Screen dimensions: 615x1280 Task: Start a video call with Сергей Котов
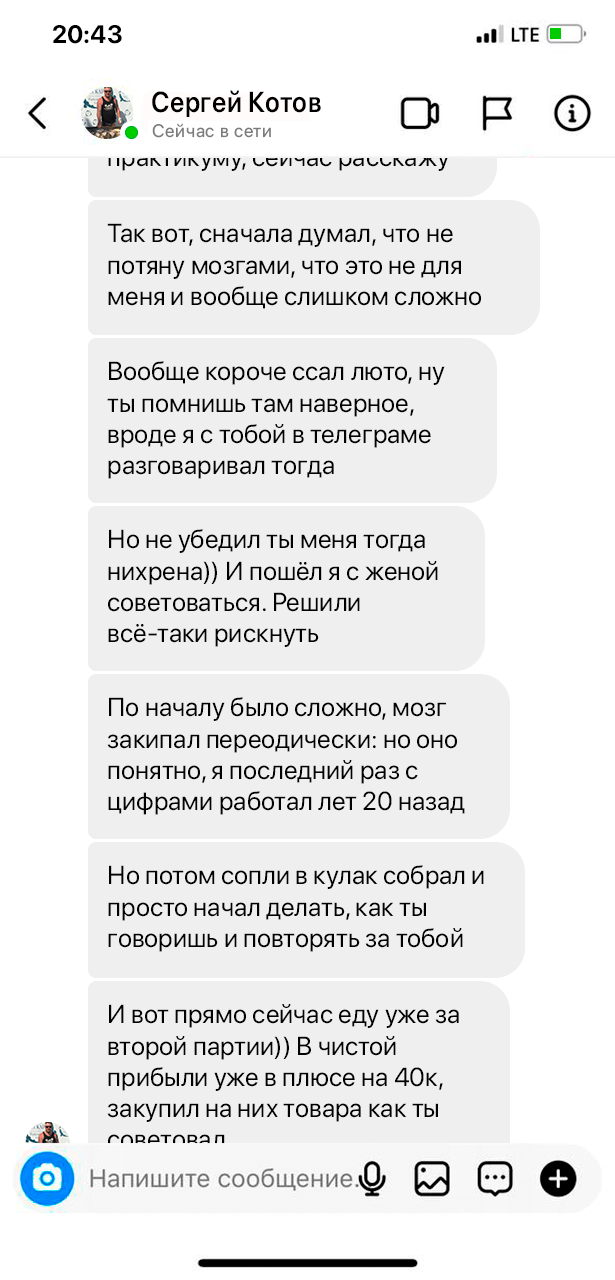420,113
